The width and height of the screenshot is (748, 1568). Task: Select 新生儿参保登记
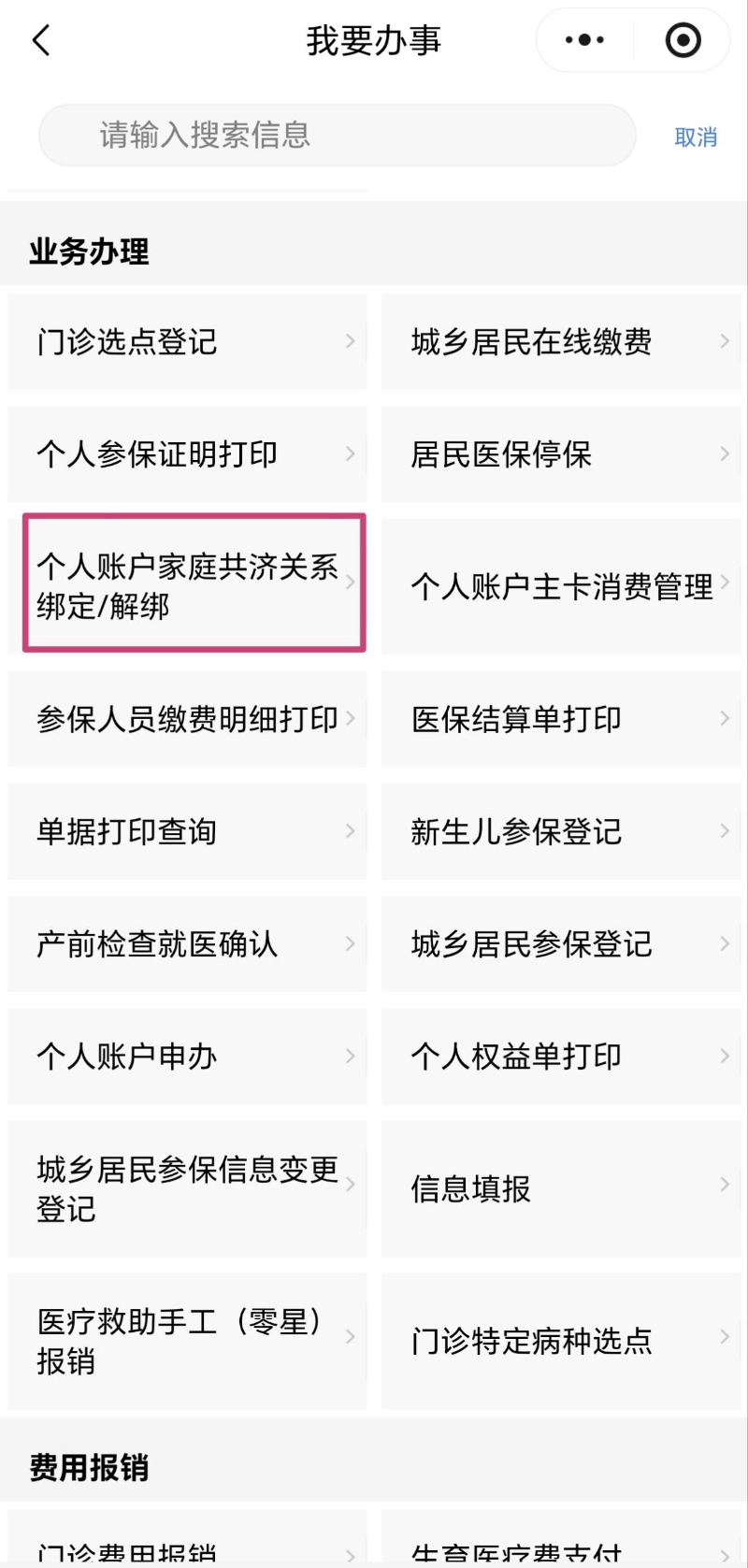(x=561, y=831)
